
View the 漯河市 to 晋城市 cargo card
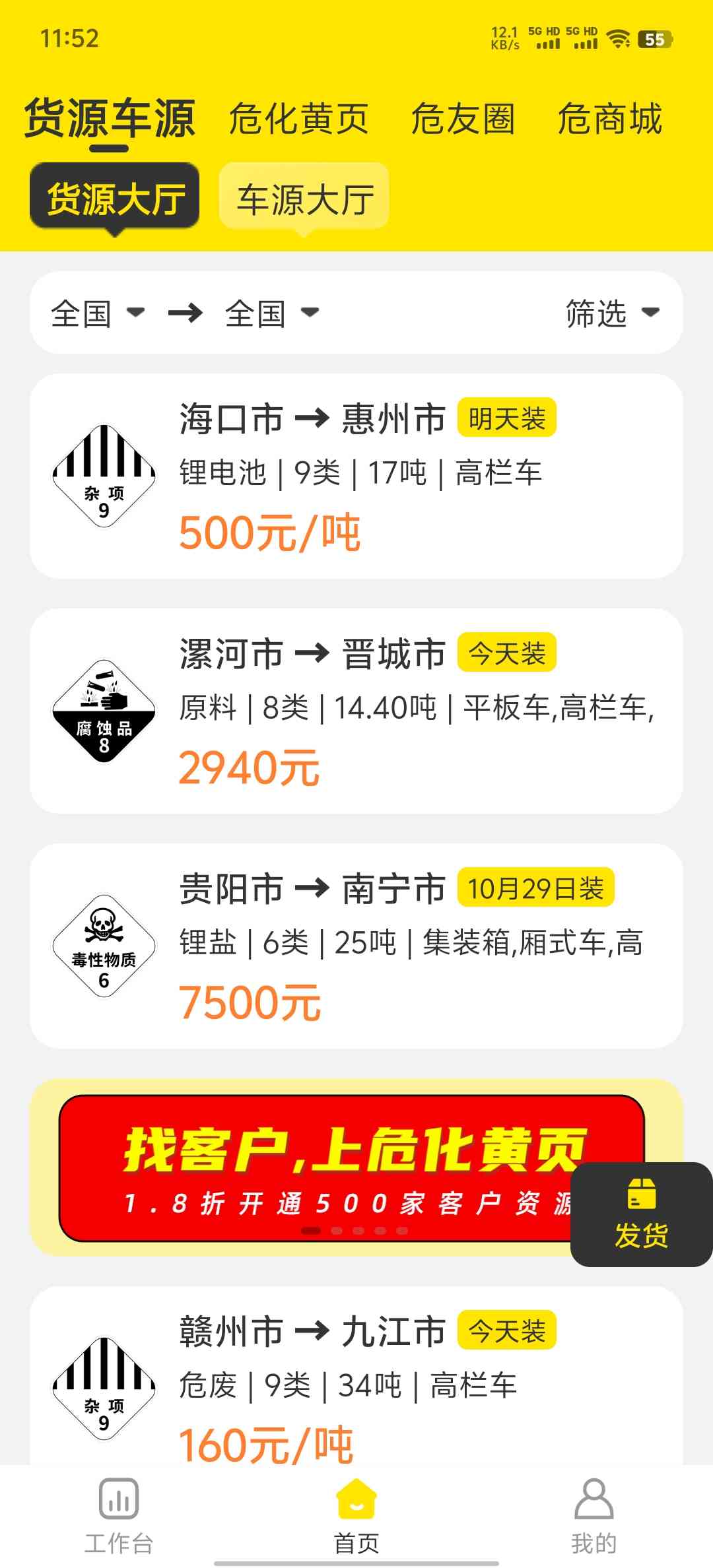(x=356, y=711)
